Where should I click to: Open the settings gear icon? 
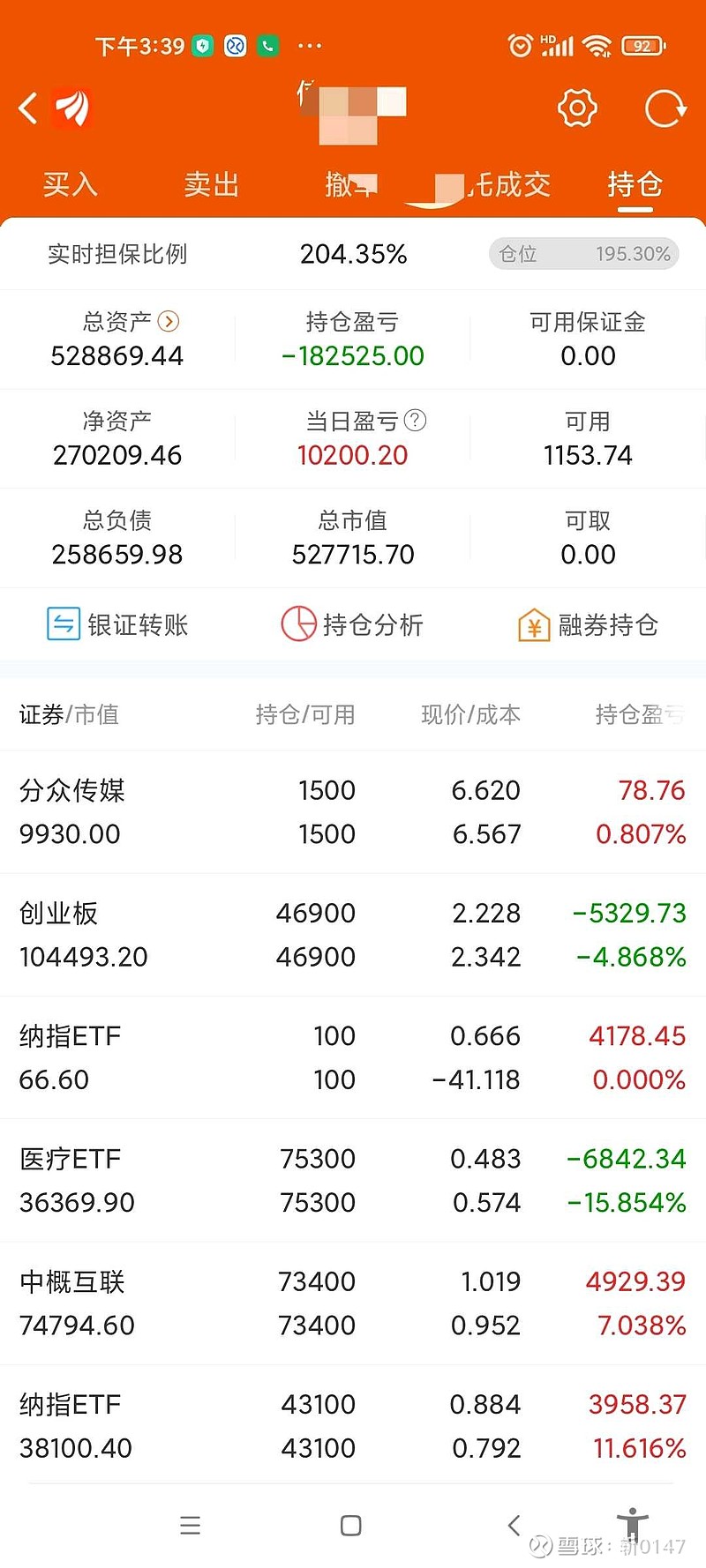tap(577, 108)
